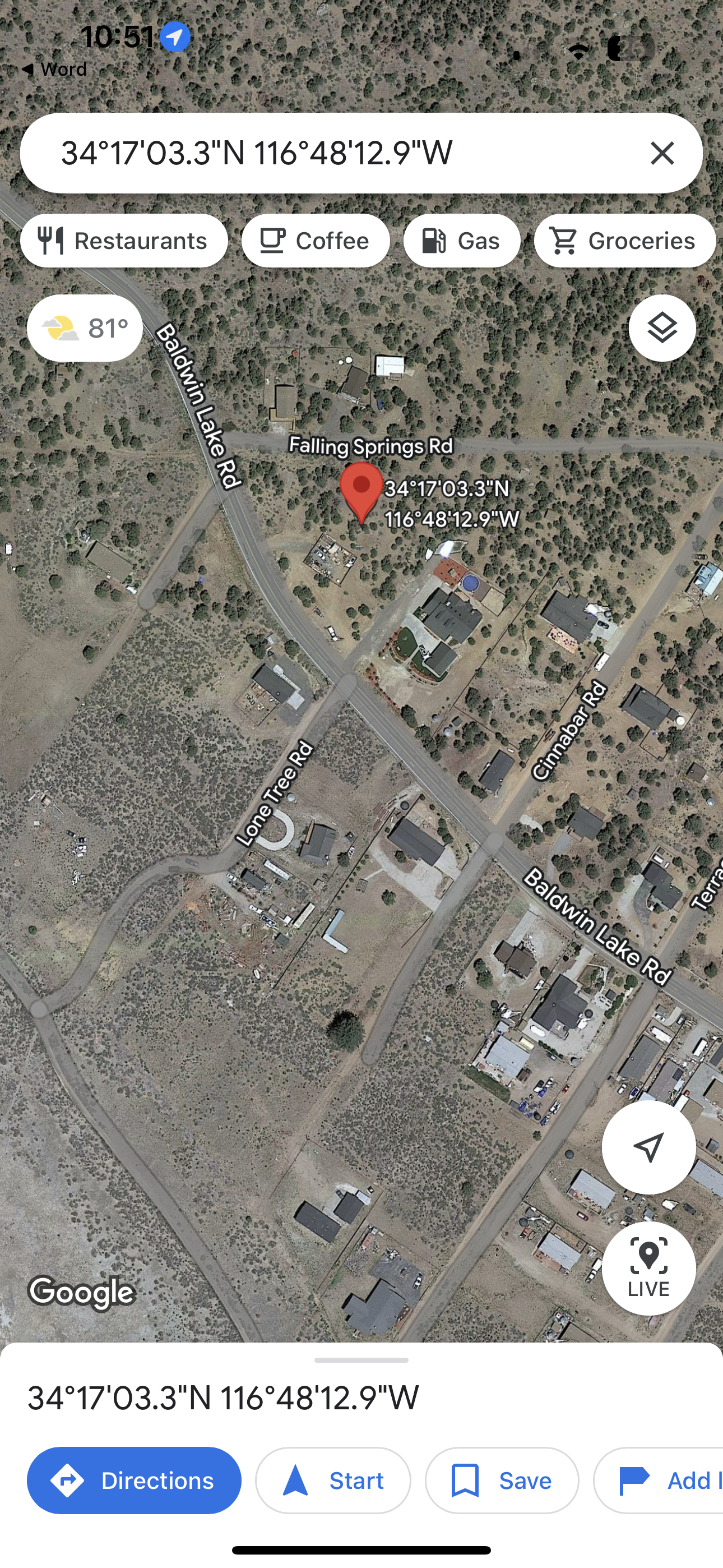Launch Live View
Image resolution: width=723 pixels, height=1568 pixels.
(x=648, y=1269)
